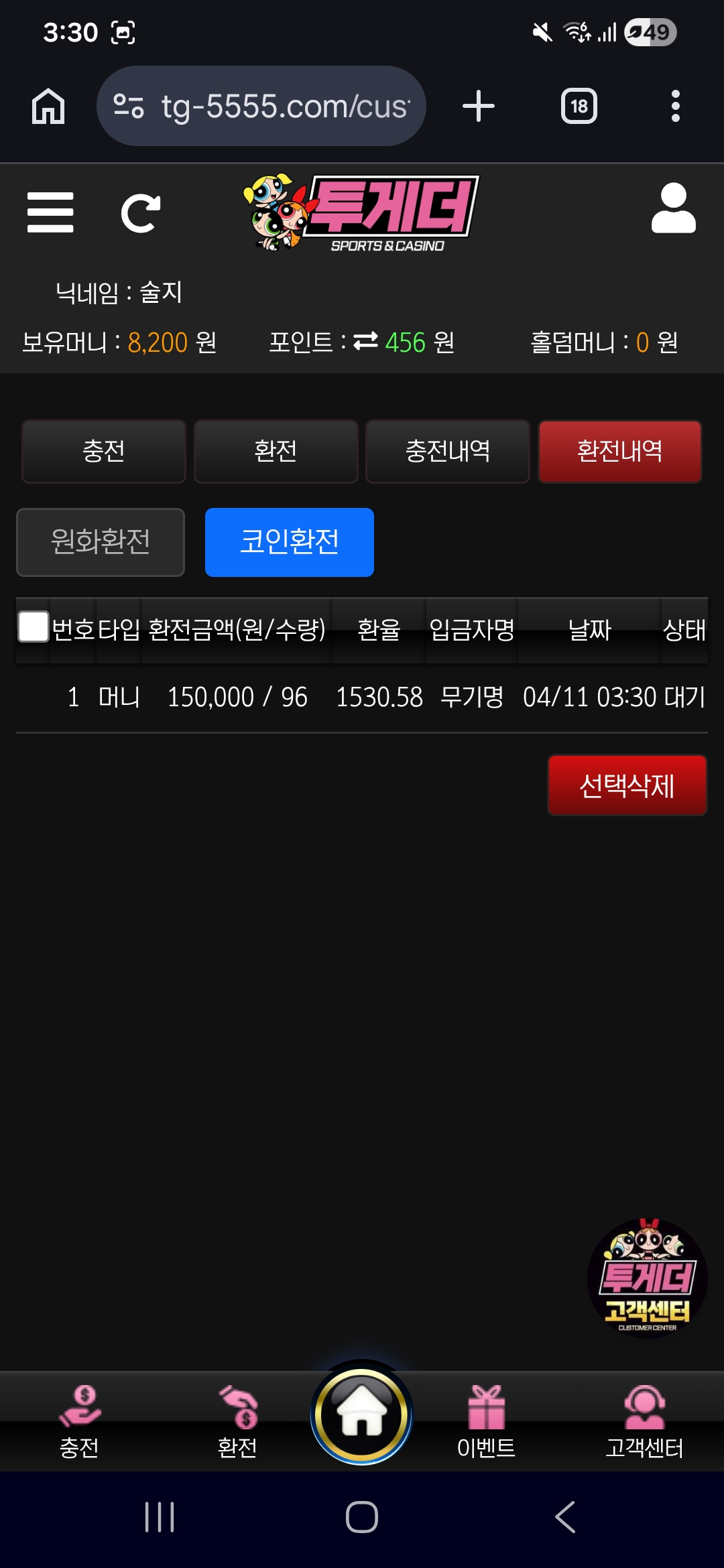724x1568 pixels.
Task: Convert points using the swap arrows icon
Action: click(365, 342)
